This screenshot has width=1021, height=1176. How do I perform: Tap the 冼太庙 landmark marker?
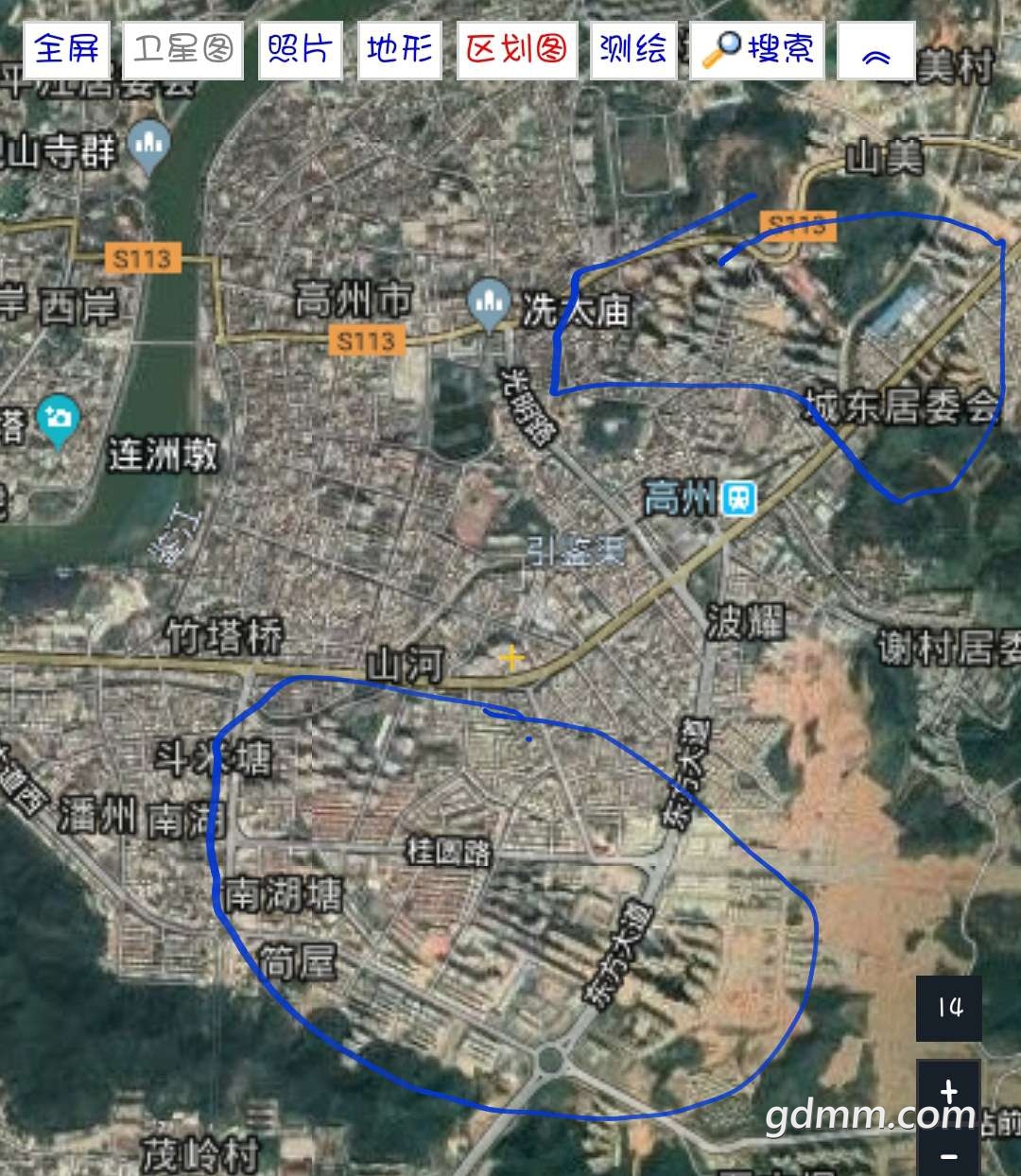pos(489,303)
